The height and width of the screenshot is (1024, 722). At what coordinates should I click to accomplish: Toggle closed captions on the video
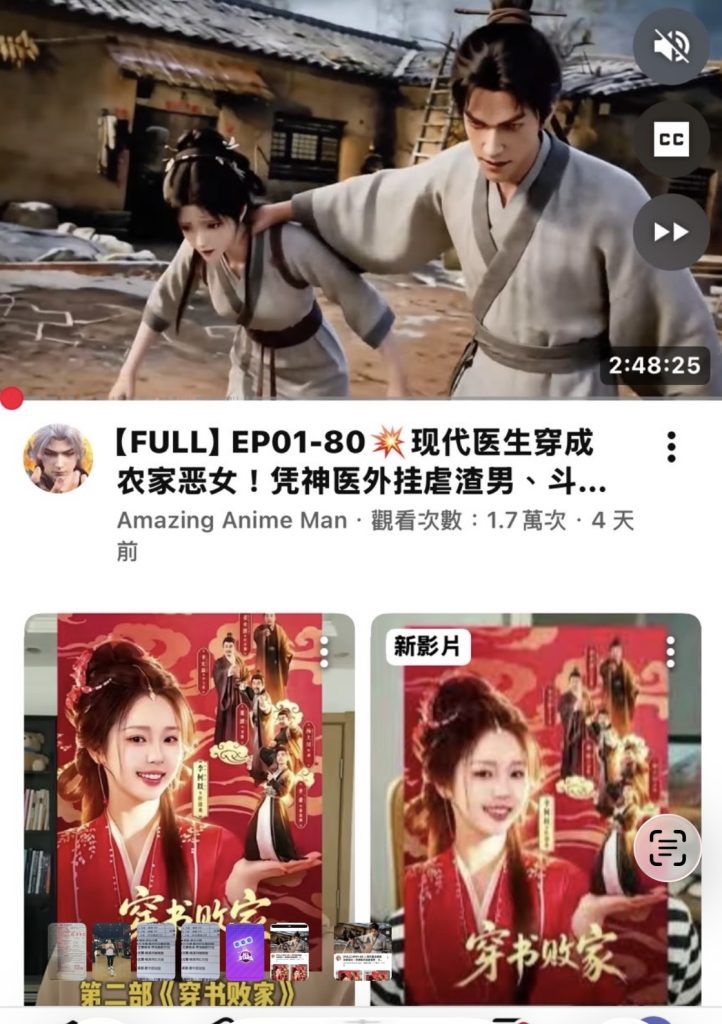tap(671, 139)
